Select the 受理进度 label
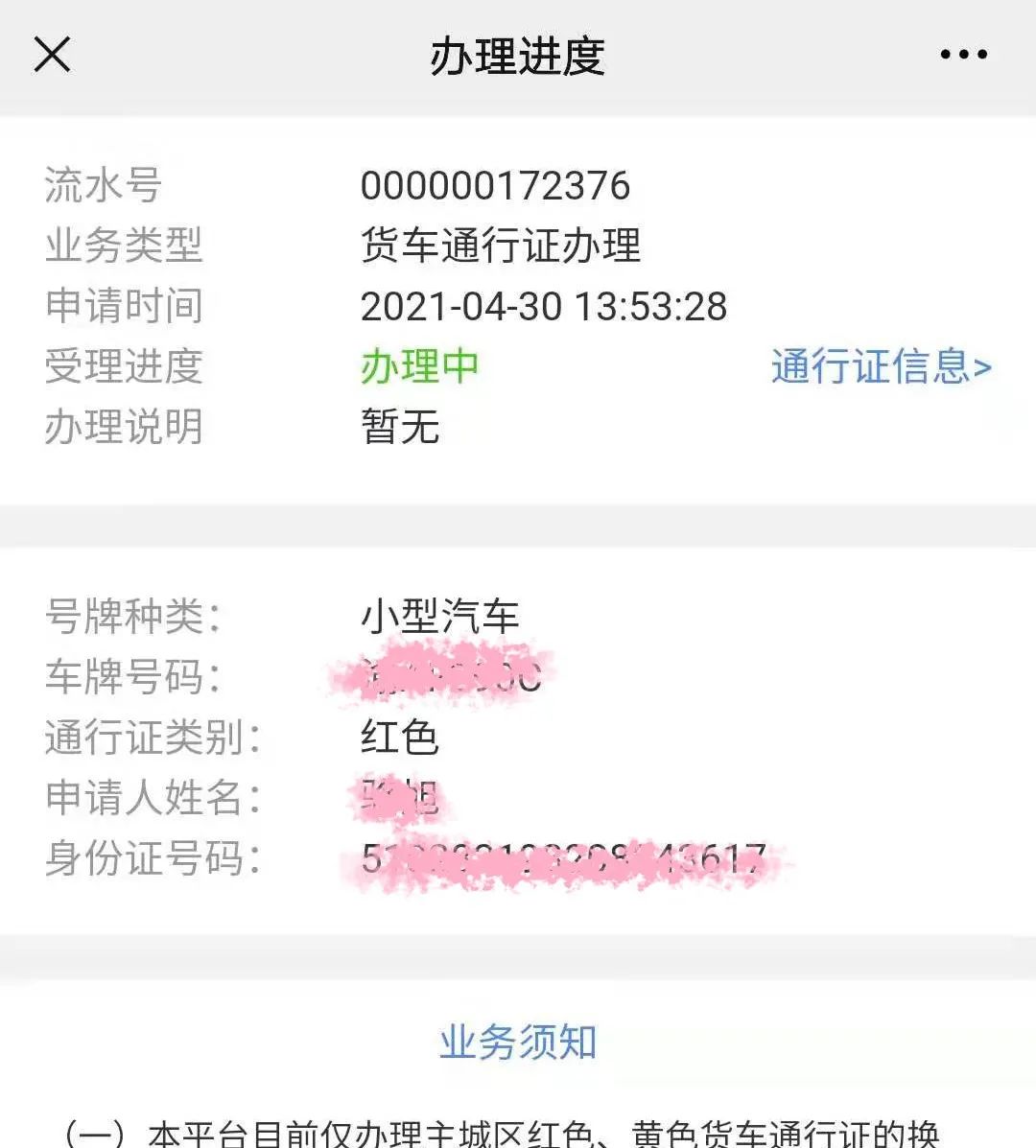This screenshot has width=1036, height=1148. [125, 368]
